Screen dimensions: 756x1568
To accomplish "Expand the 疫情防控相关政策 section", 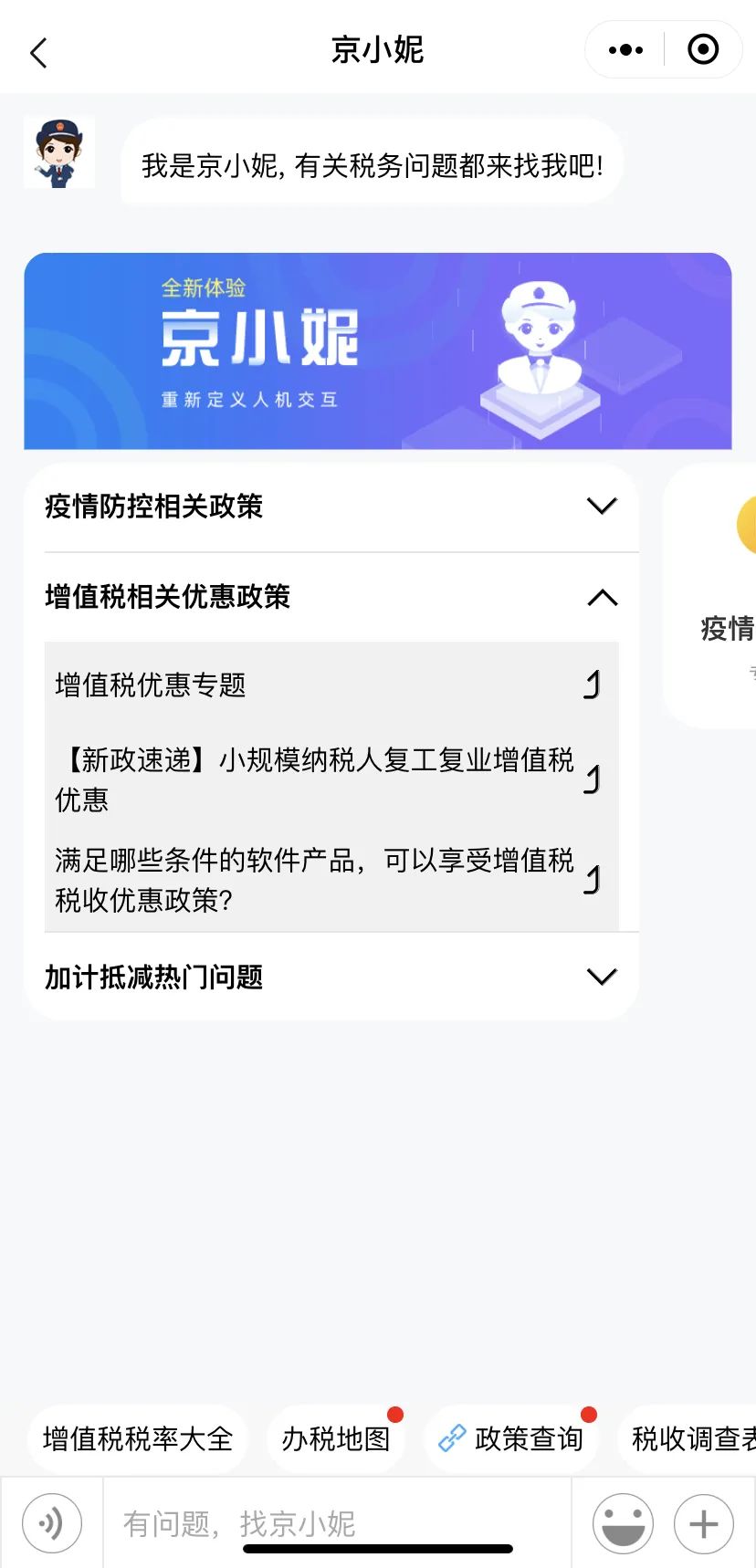I will click(331, 506).
